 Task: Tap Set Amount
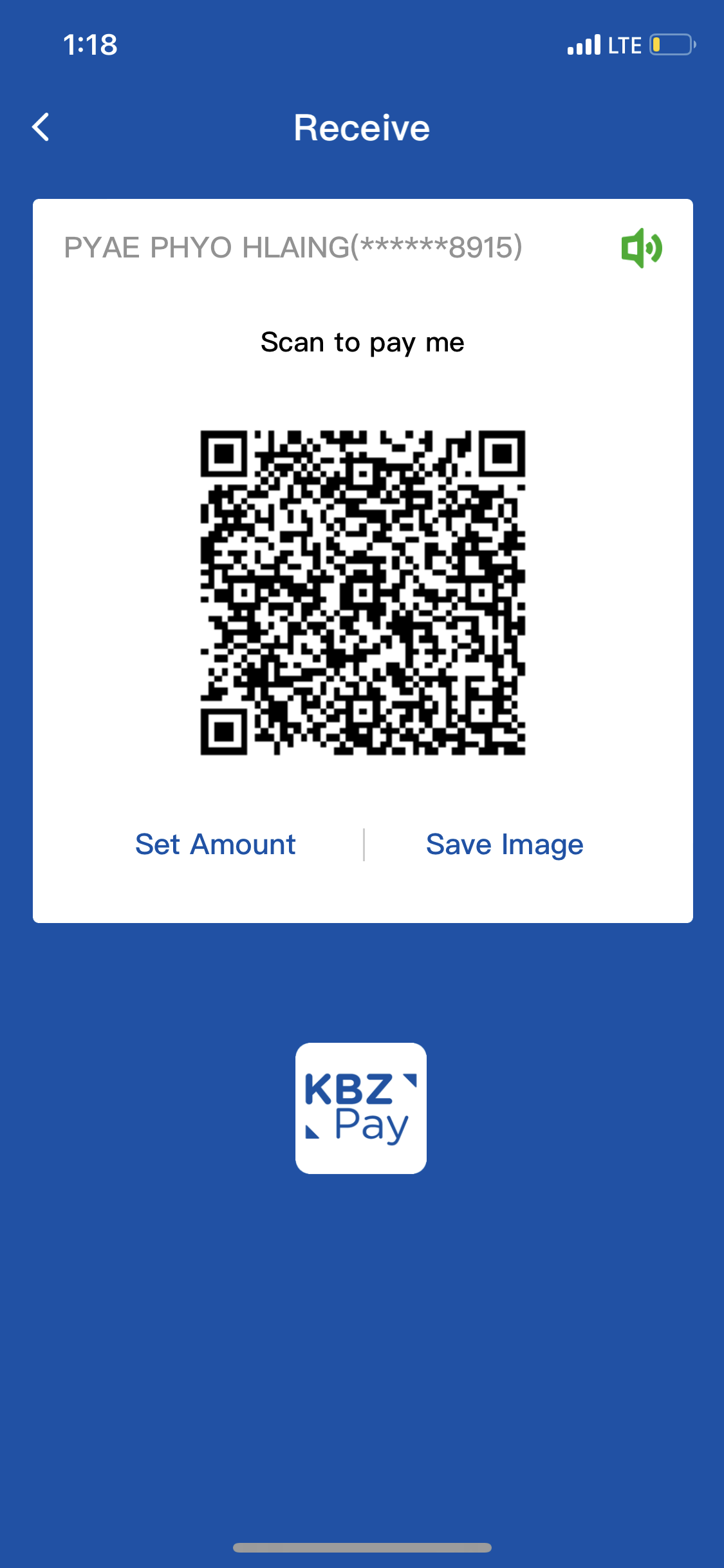[x=216, y=845]
